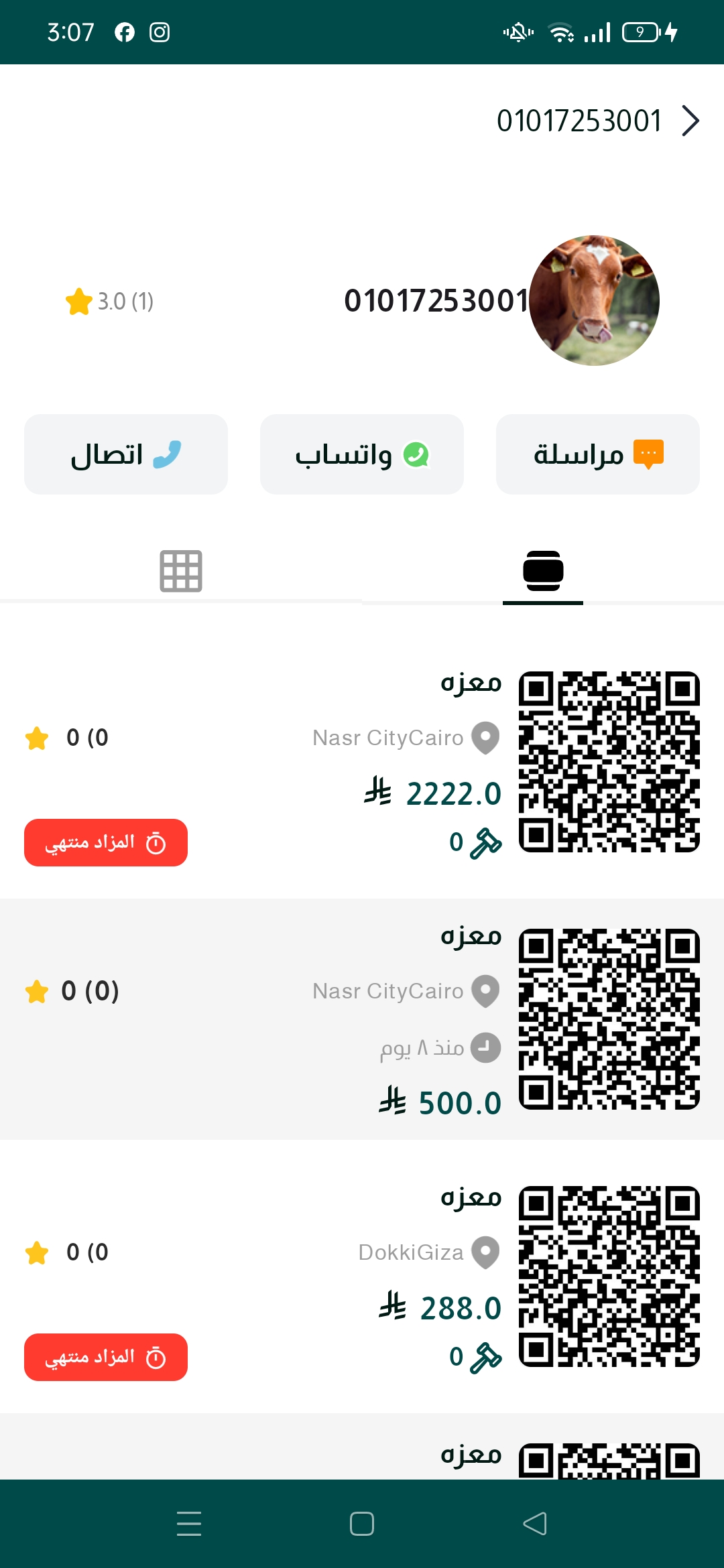Go back using the header arrow
724x1568 pixels.
pos(690,121)
